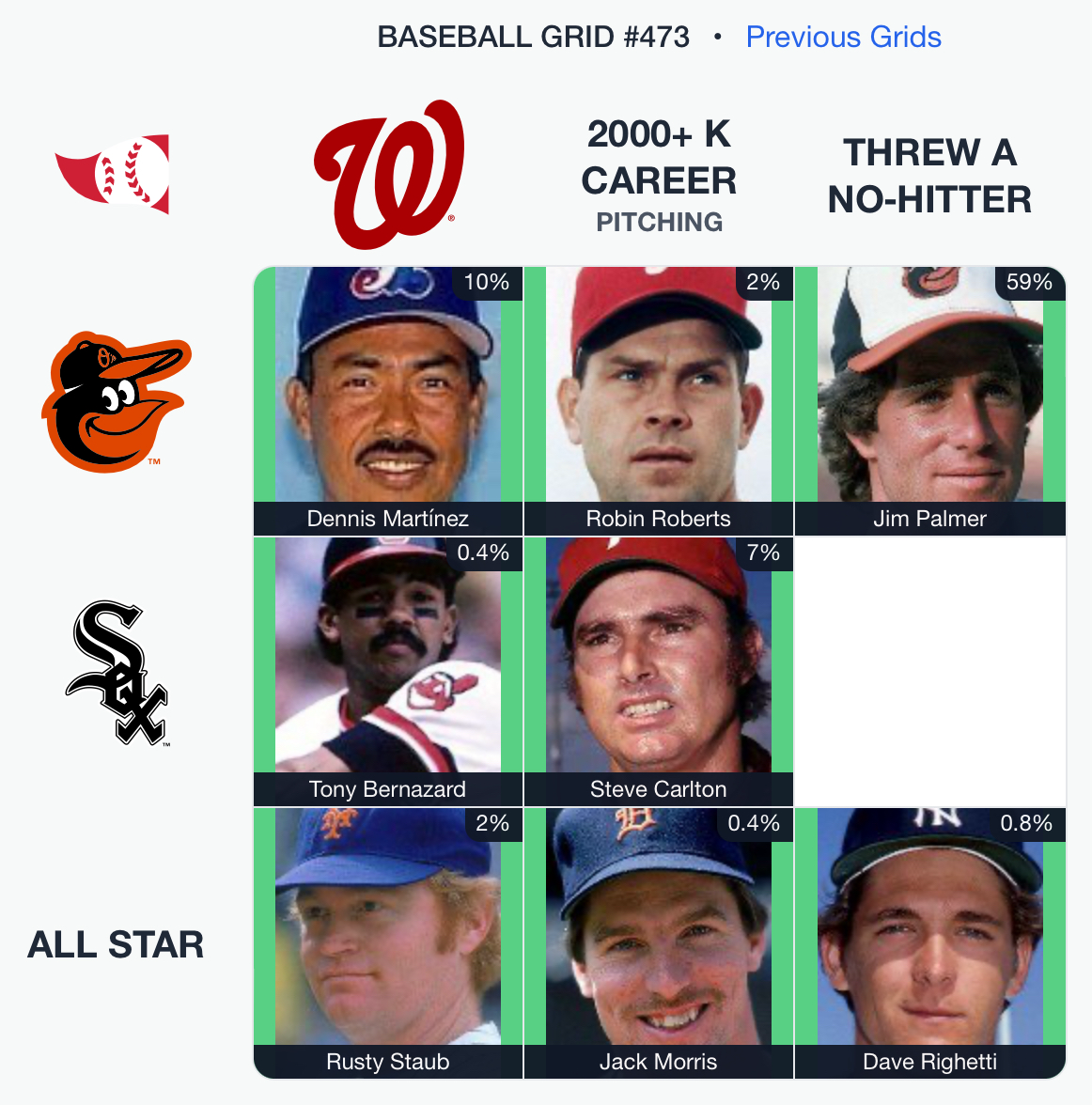Viewport: 1092px width, 1105px height.
Task: Select the Steve Carlton tile
Action: pyautogui.click(x=658, y=671)
